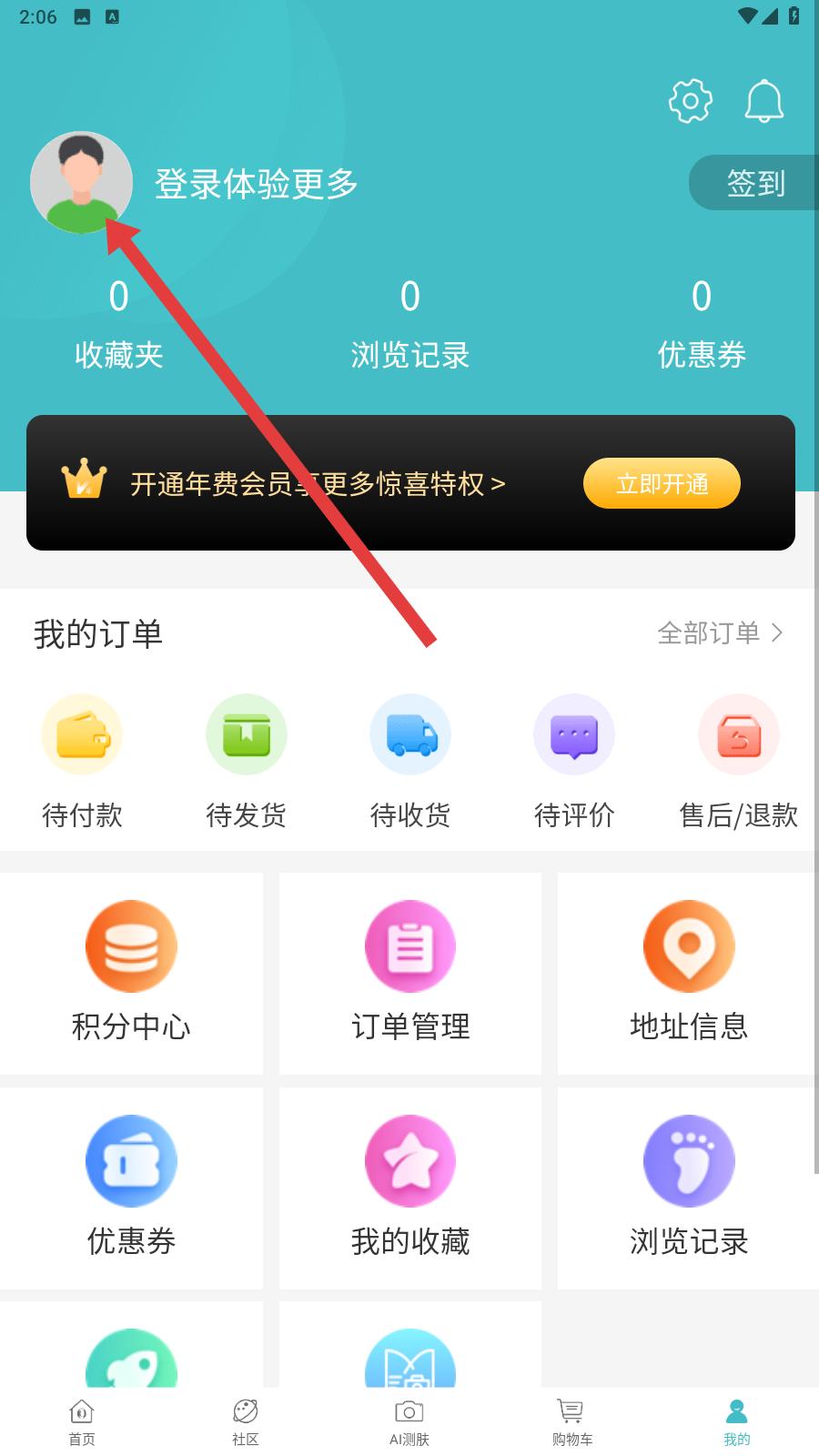Tap the 签到 check-in button

click(754, 183)
